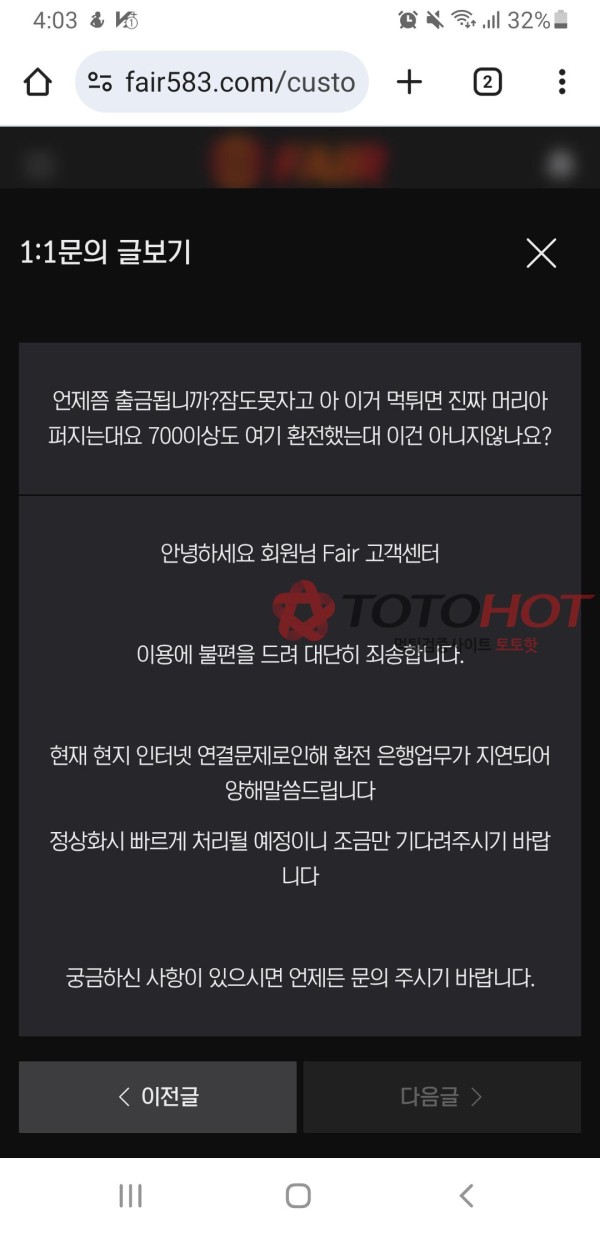Close the 1:1문의 글보기 dialog
Screen dimensions: 600x1233
coord(541,253)
